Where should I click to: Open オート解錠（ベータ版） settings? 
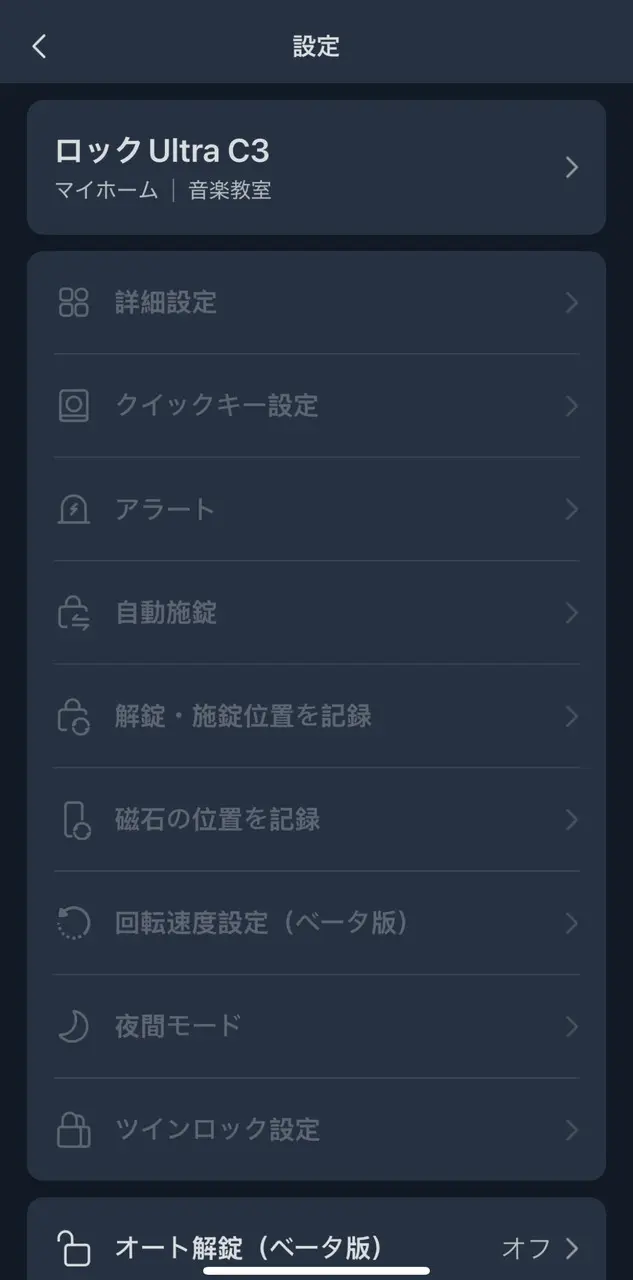click(x=316, y=1248)
